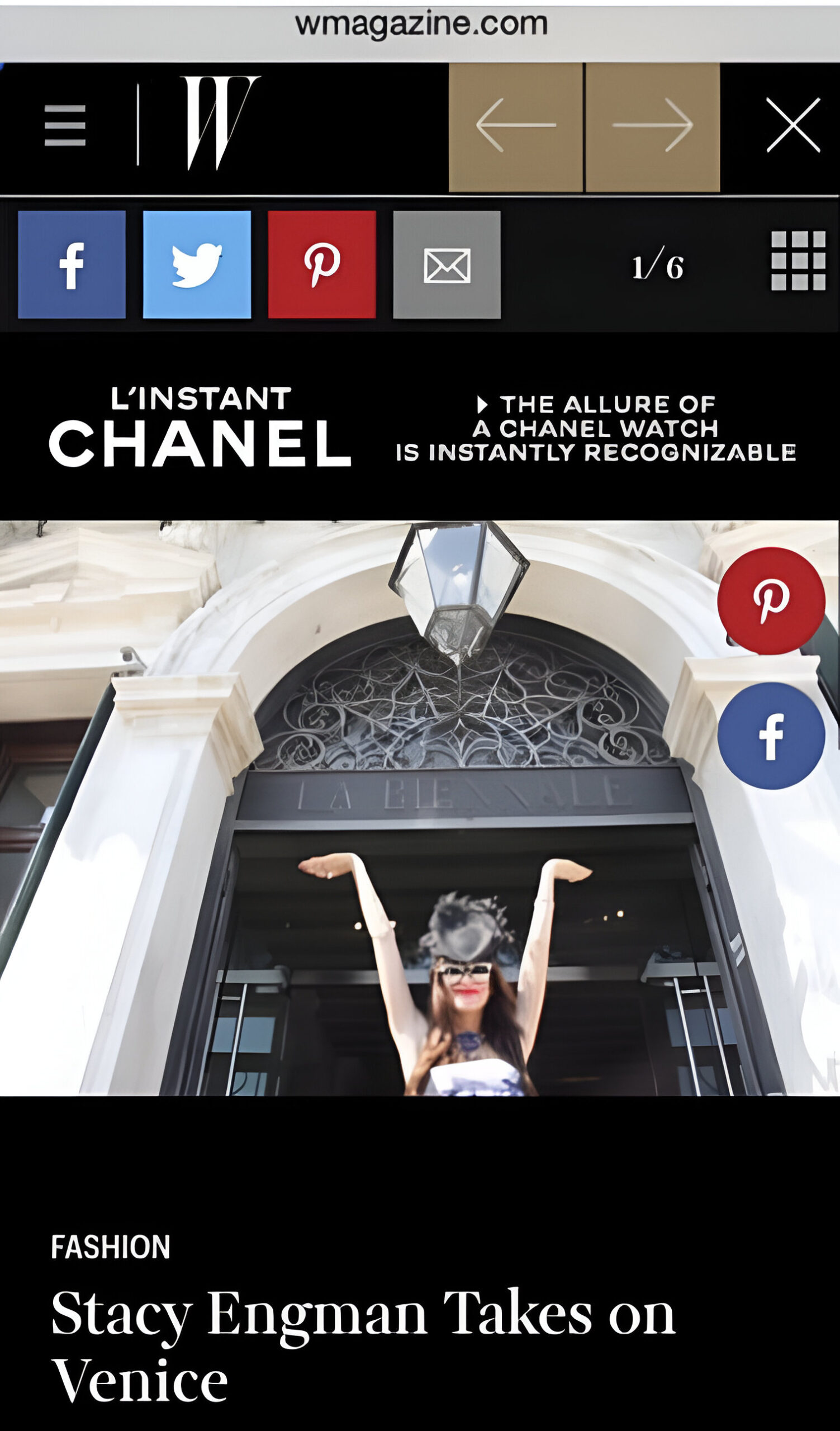Tap the wmagazine.com address bar

click(x=420, y=25)
